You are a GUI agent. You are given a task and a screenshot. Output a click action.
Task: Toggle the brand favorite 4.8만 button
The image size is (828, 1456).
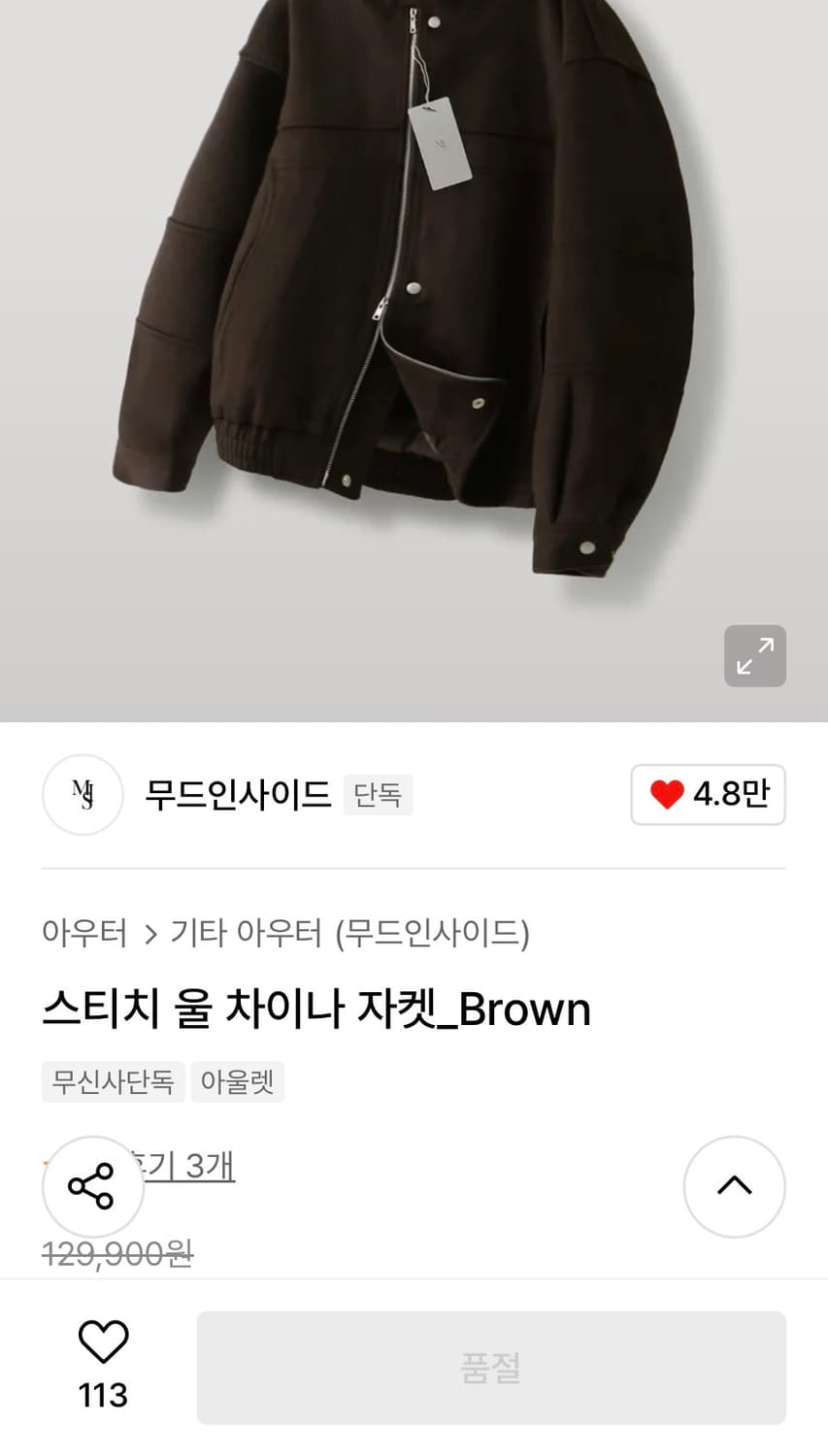[x=708, y=794]
